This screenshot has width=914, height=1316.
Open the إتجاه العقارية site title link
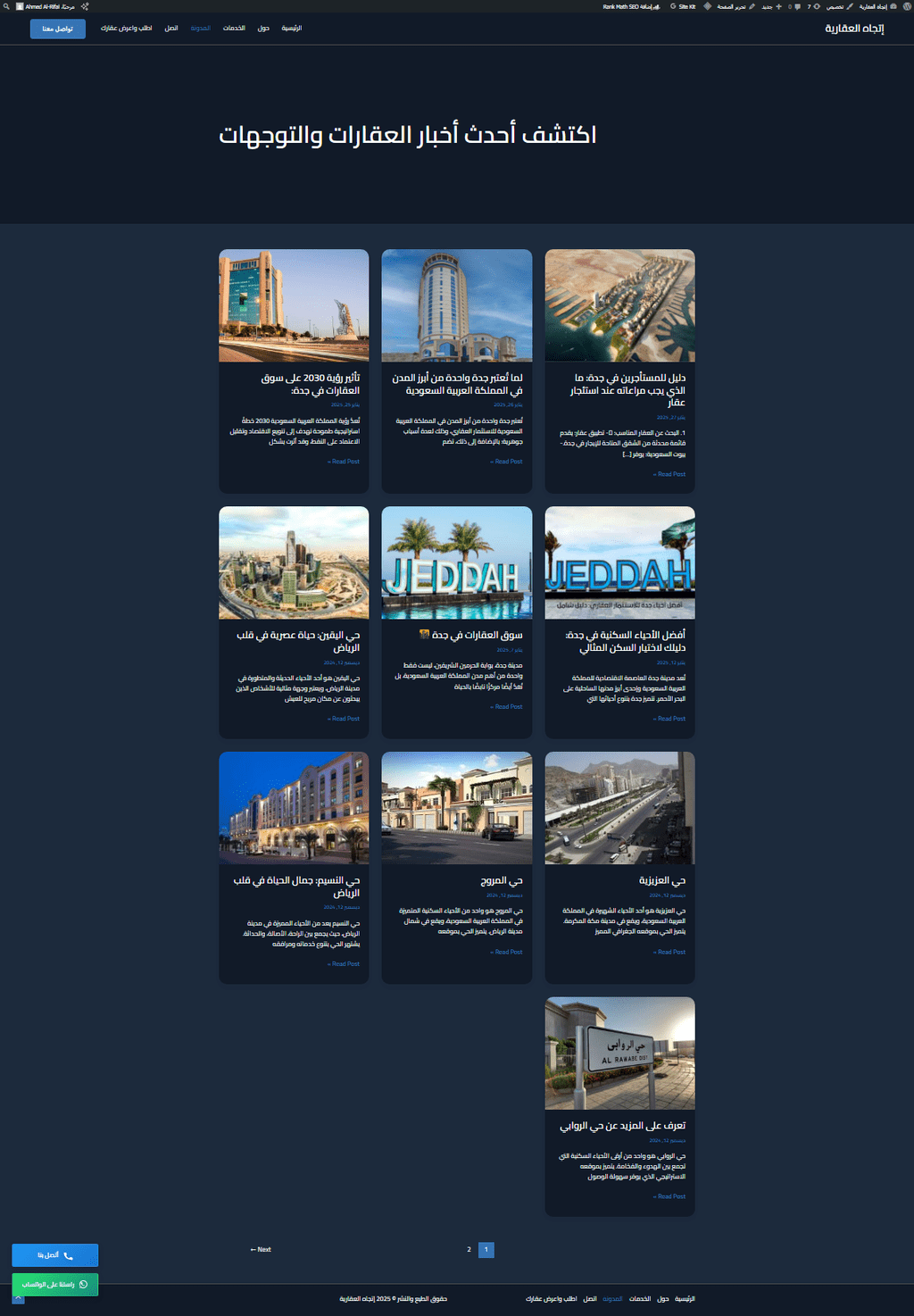(x=854, y=29)
